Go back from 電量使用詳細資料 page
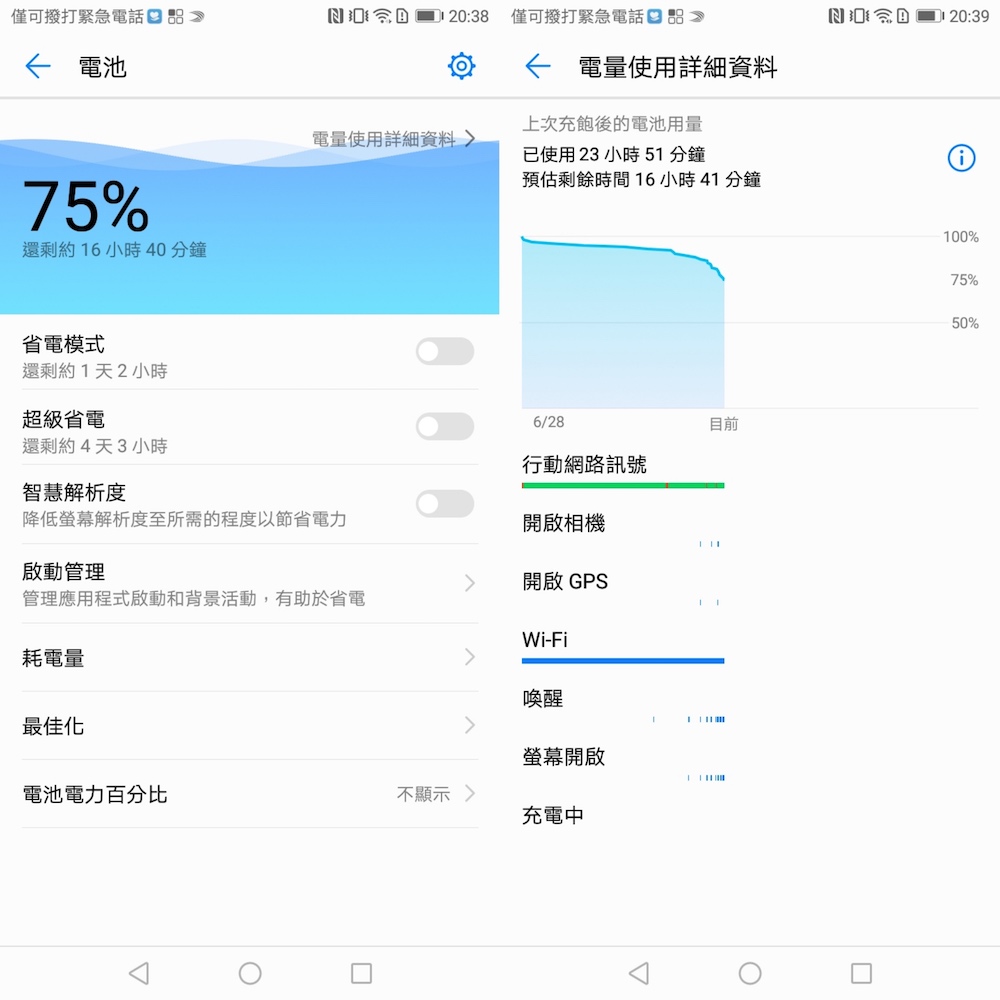Viewport: 1000px width, 1000px height. 538,67
